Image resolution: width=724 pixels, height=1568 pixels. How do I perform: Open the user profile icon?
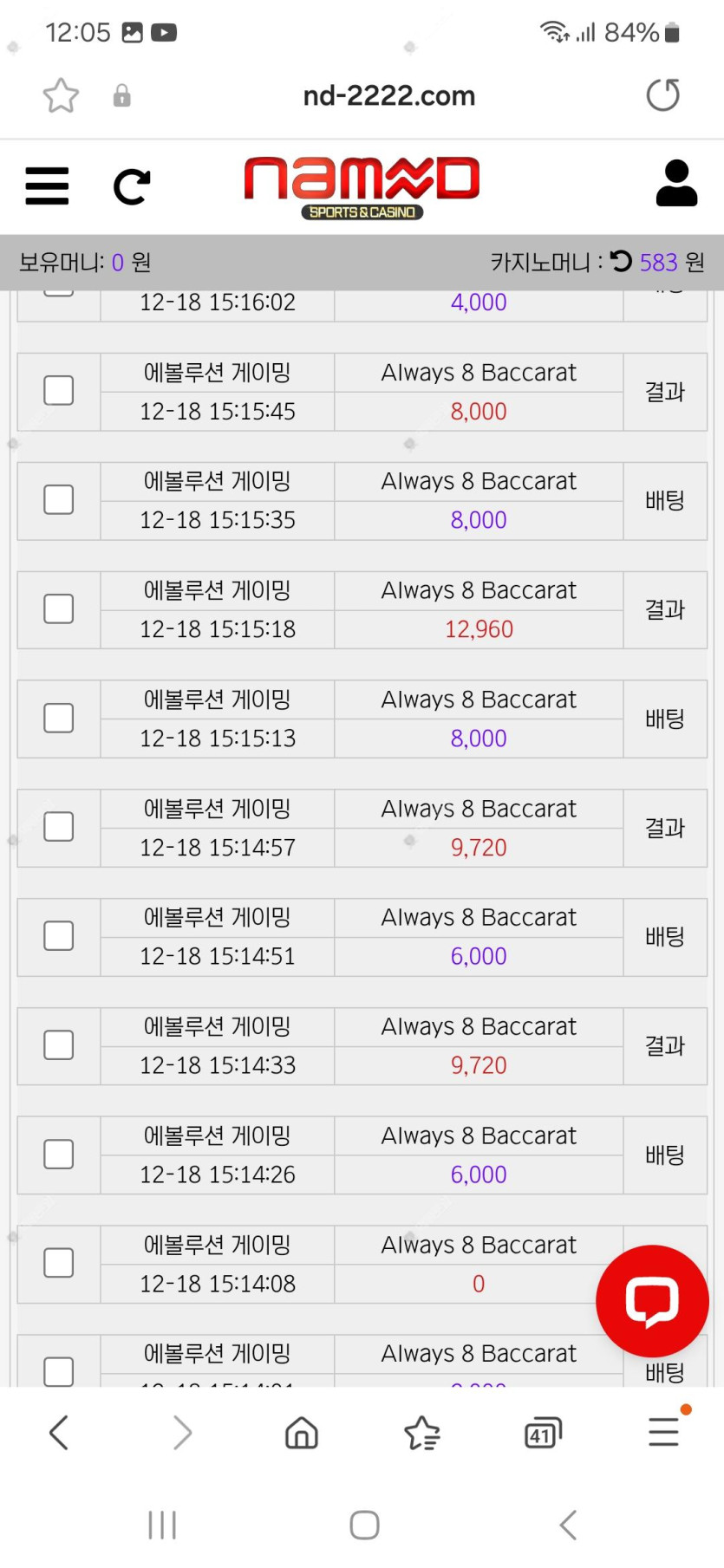676,183
